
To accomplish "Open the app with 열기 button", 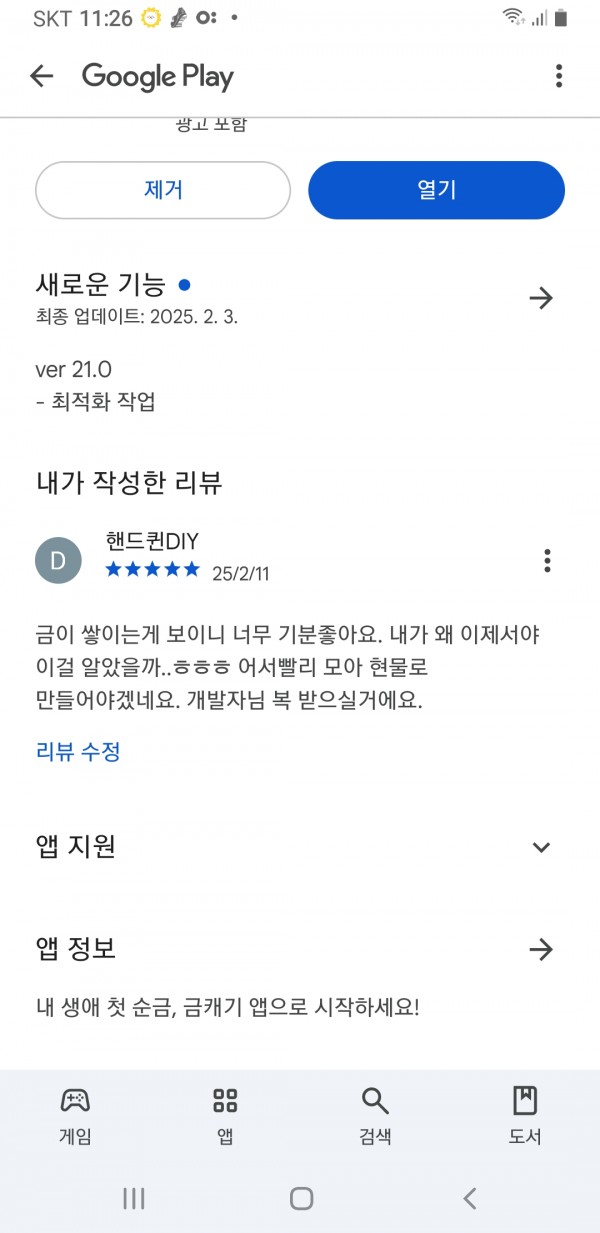I will [x=436, y=190].
